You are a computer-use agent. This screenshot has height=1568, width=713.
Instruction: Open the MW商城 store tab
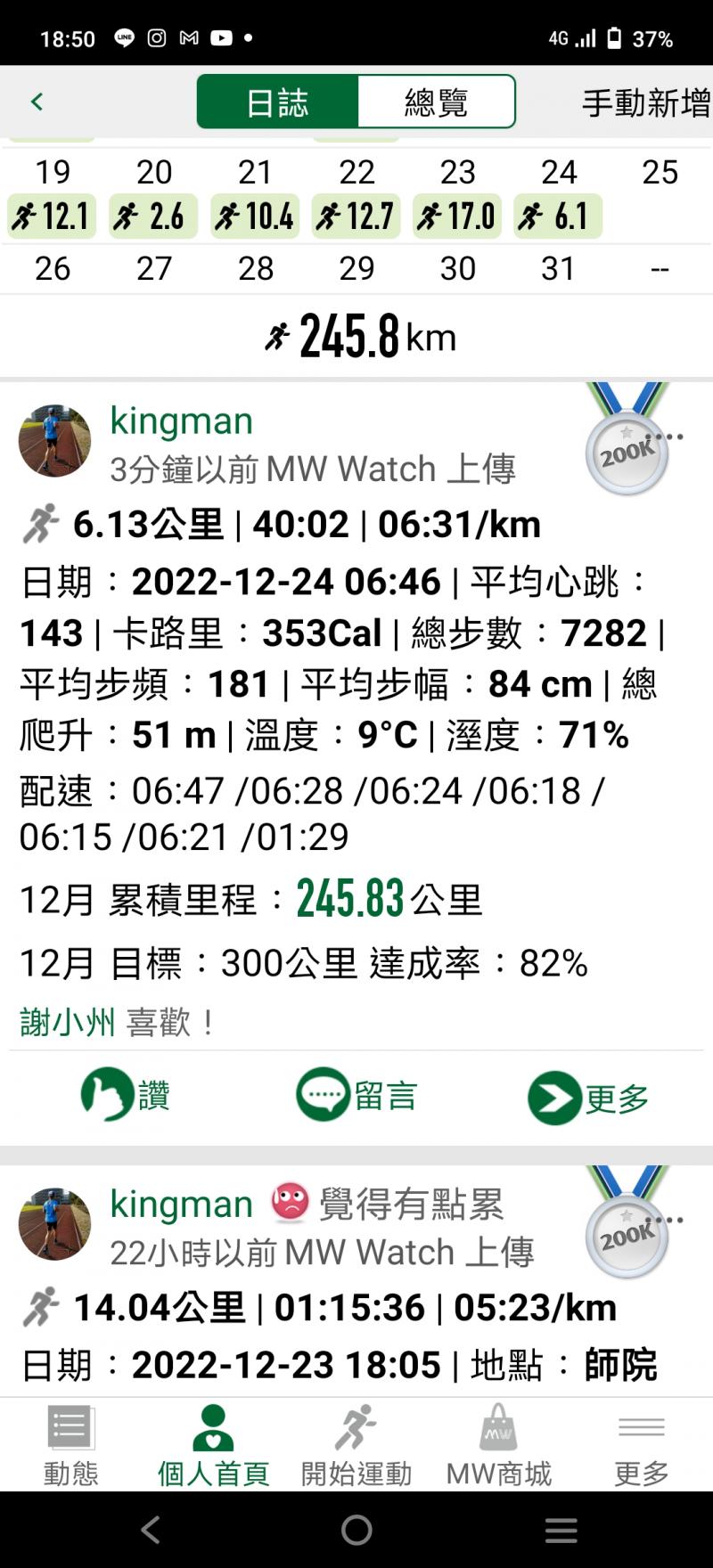coord(498,1445)
